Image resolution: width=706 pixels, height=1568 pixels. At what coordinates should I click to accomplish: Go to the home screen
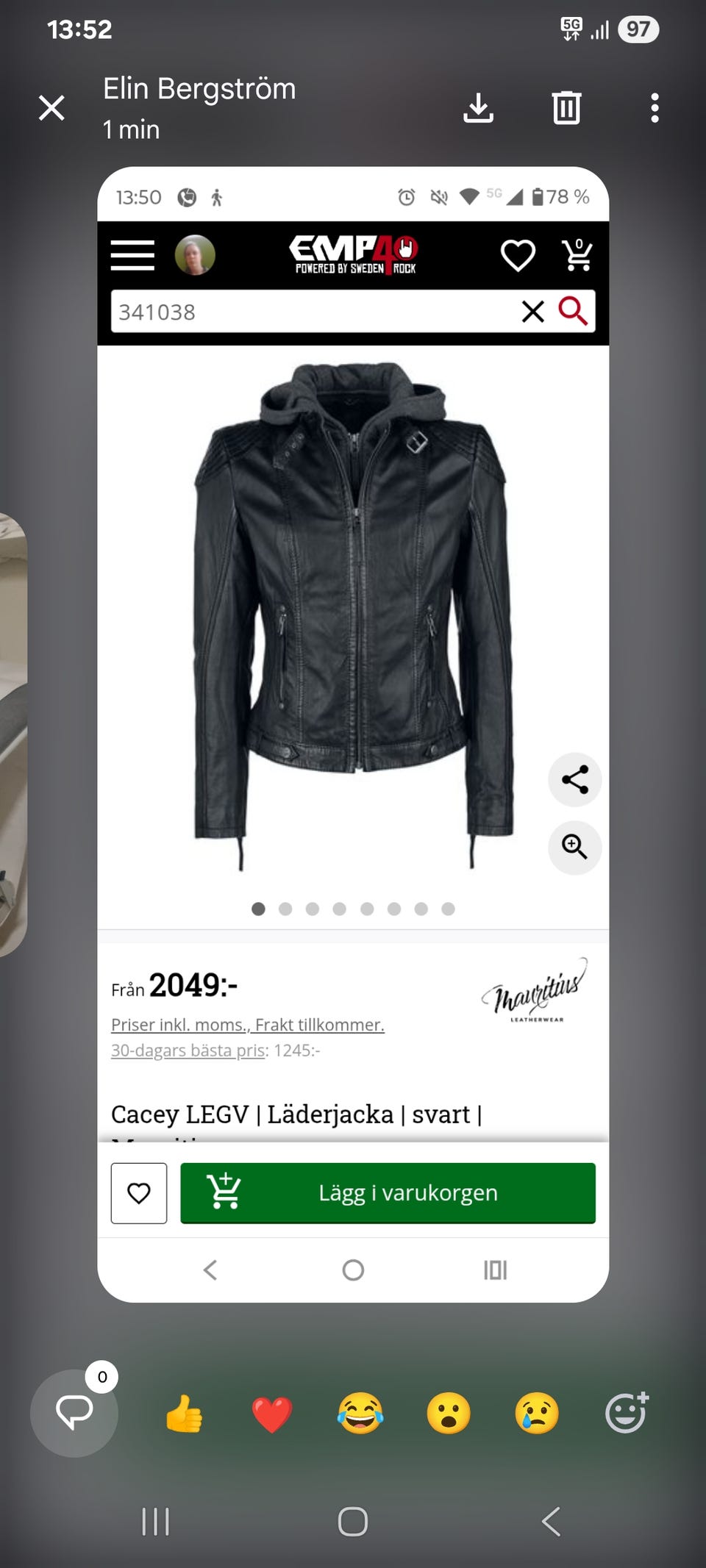tap(353, 1521)
